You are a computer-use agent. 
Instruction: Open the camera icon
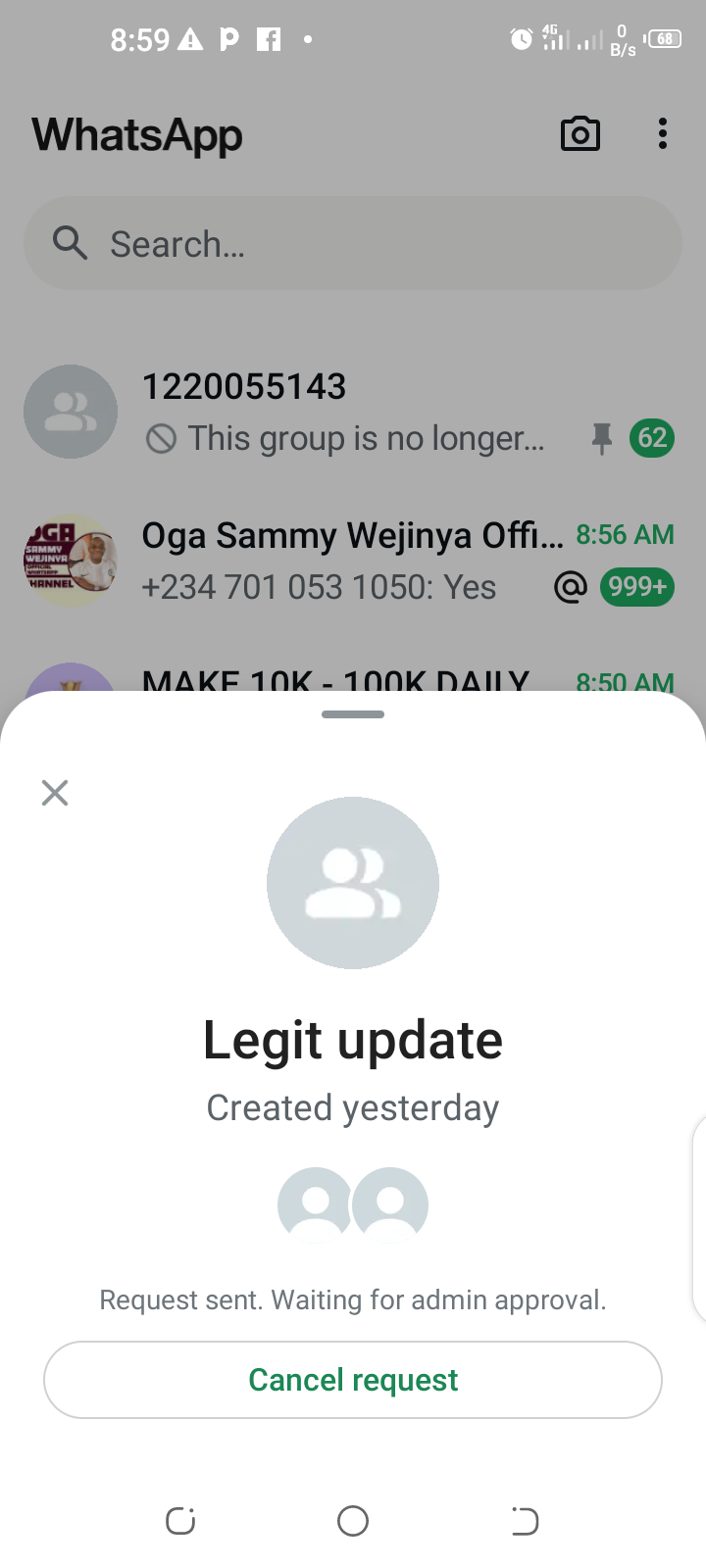coord(580,134)
